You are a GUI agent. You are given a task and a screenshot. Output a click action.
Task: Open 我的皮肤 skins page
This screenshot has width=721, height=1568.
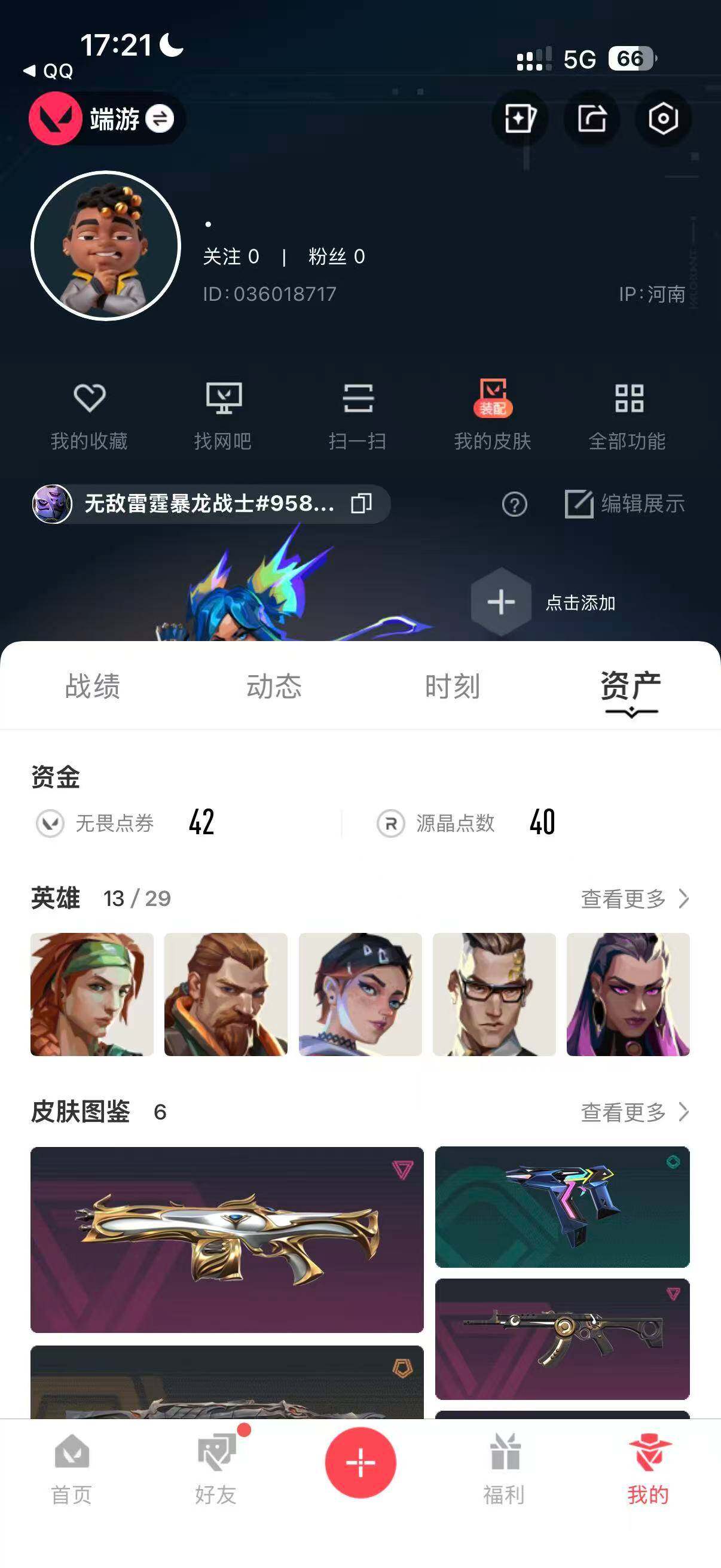tap(493, 416)
